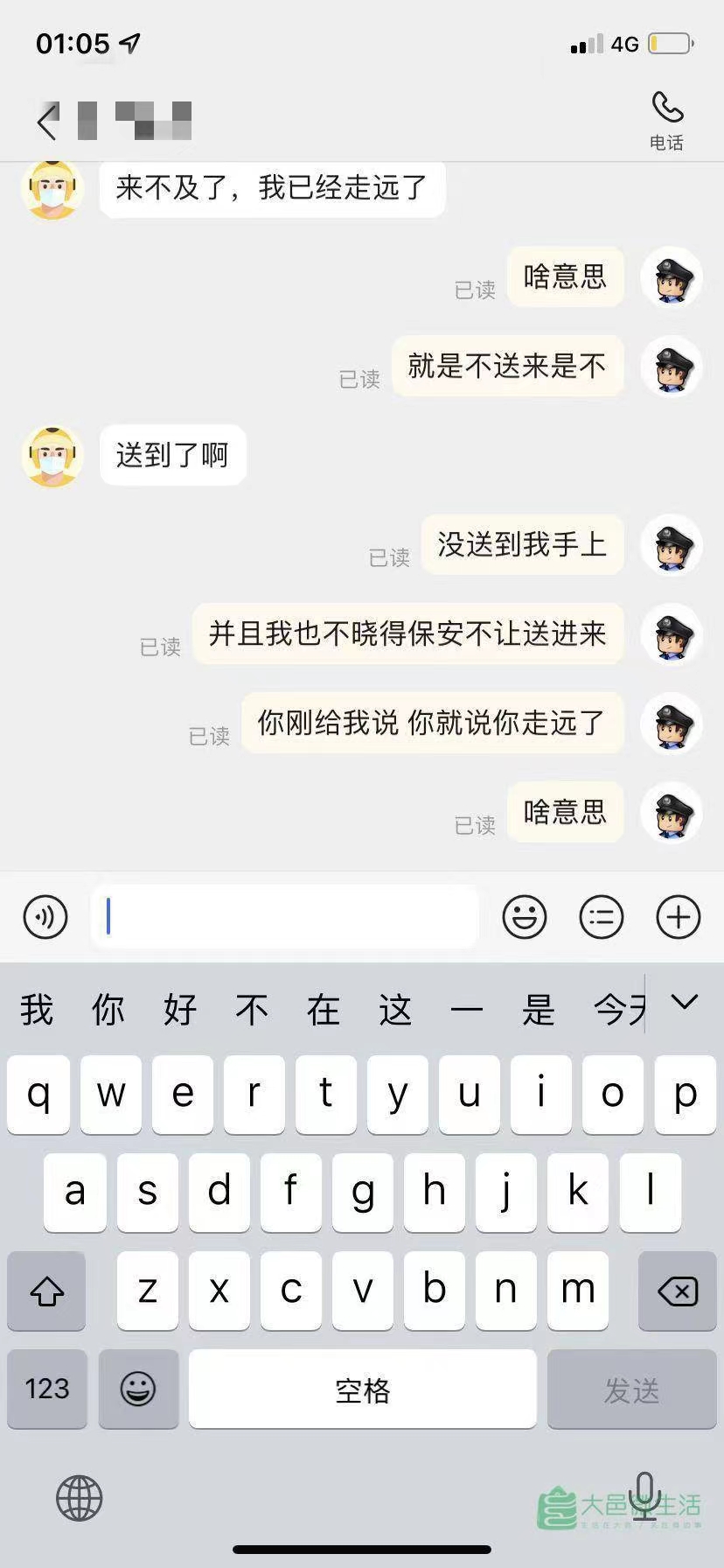The height and width of the screenshot is (1568, 724).
Task: Go back using the top-left arrow
Action: (x=48, y=121)
